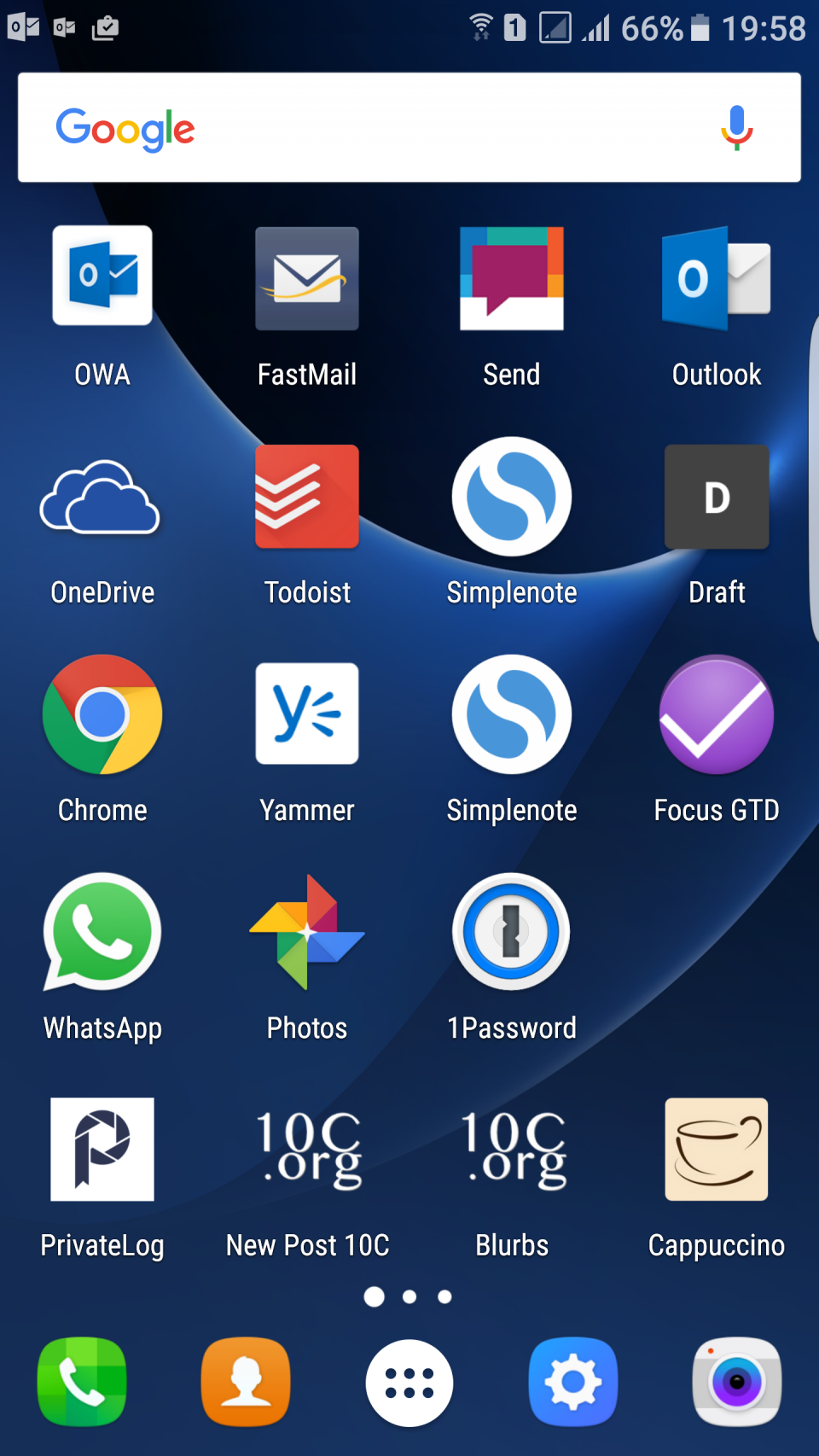Open the Cappuccino app
This screenshot has height=1456, width=819.
717,1150
